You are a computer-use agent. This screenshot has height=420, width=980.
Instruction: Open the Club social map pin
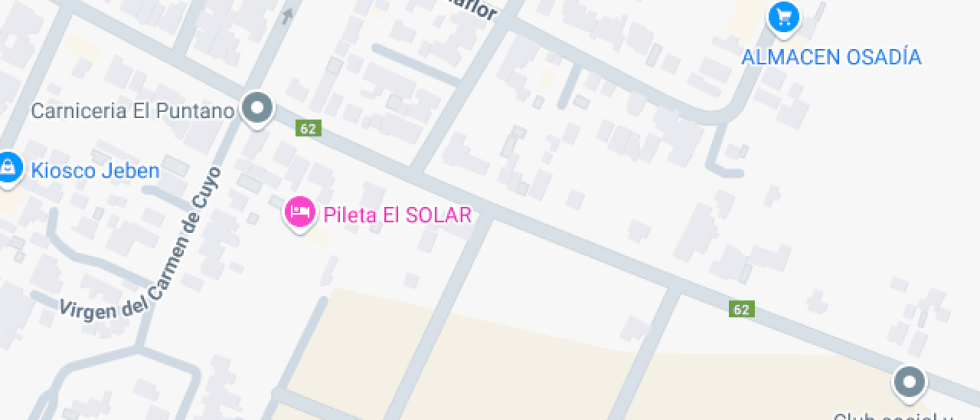coord(909,381)
